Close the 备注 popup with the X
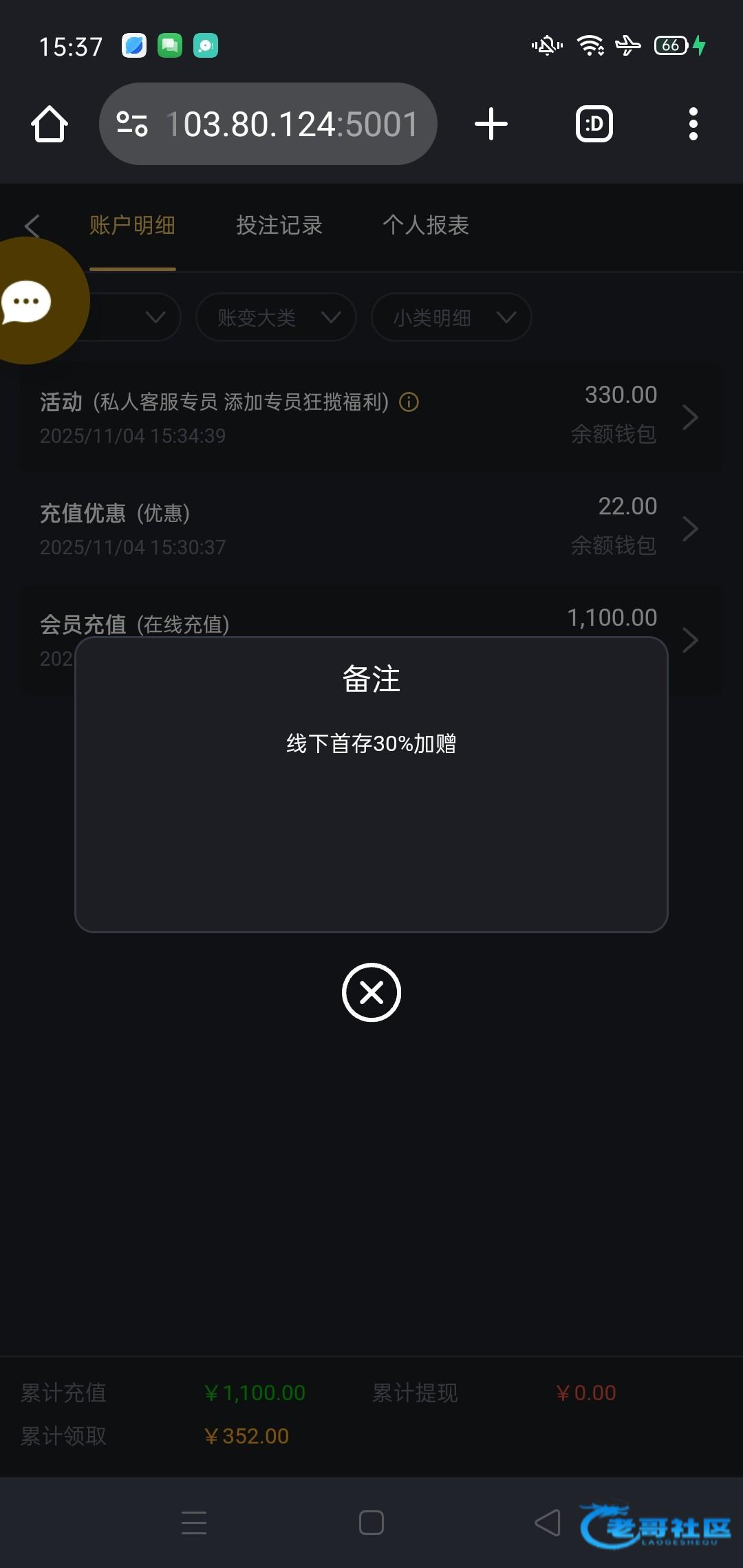743x1568 pixels. [x=371, y=992]
